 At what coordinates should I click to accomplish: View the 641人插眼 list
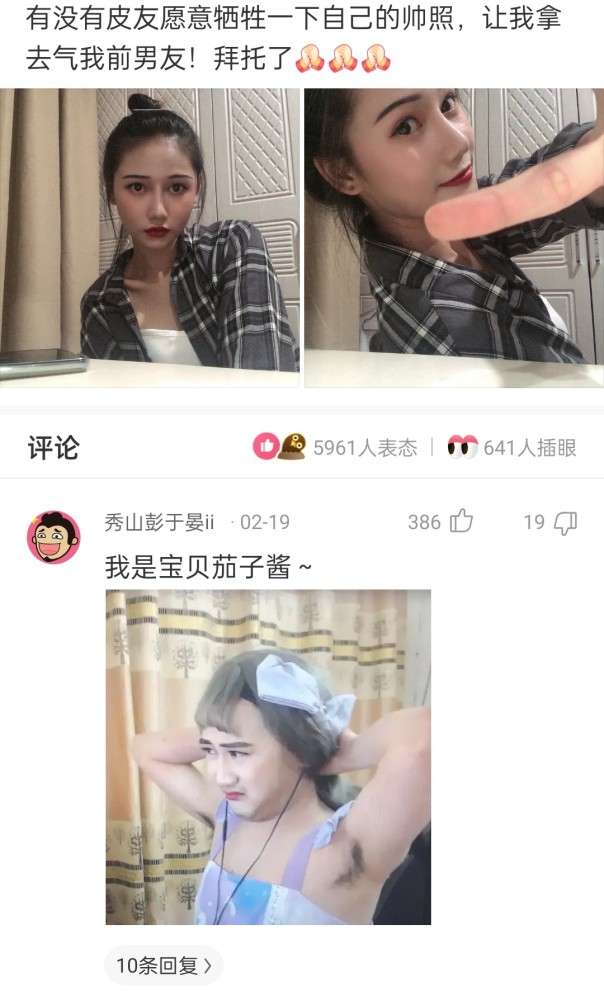coord(512,447)
